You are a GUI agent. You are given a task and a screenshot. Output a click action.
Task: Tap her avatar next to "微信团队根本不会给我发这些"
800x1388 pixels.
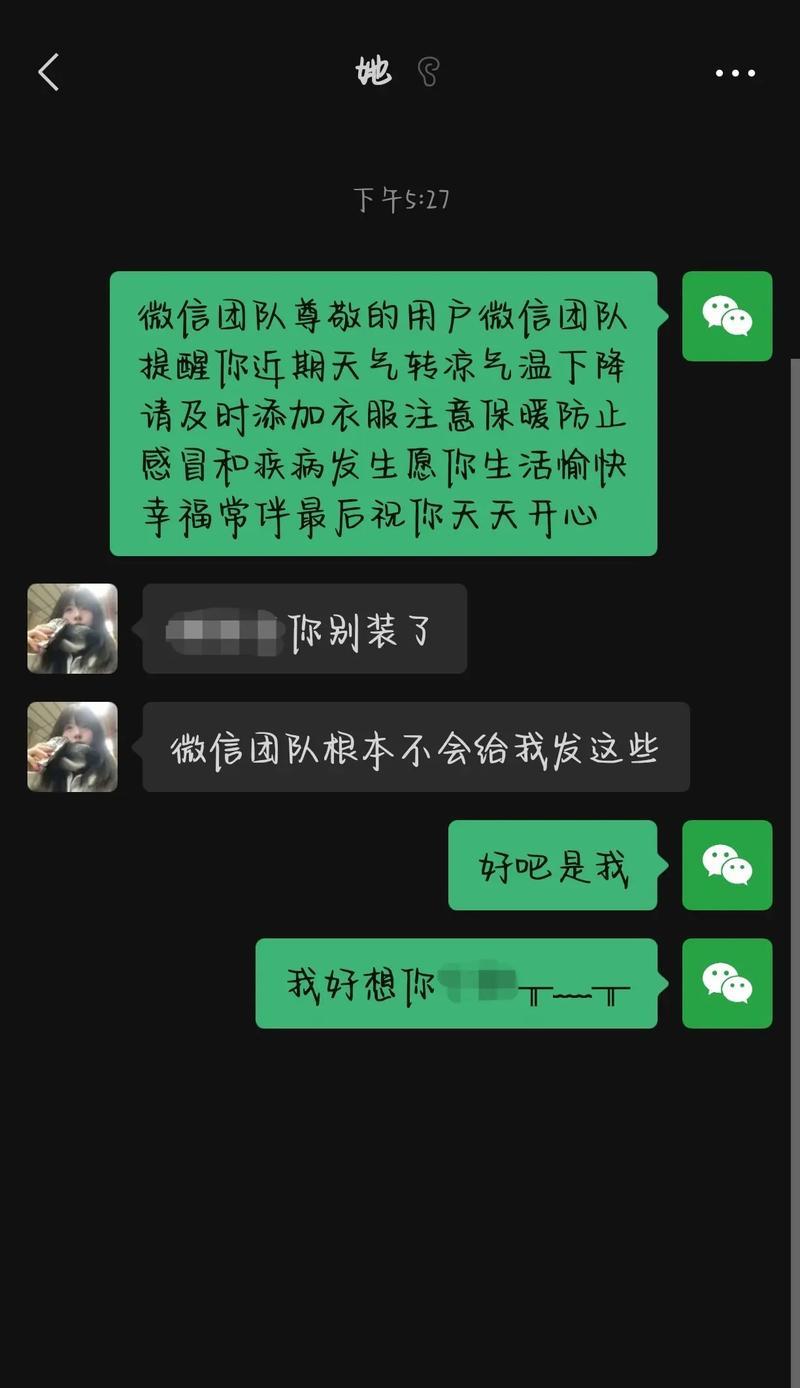pos(72,746)
